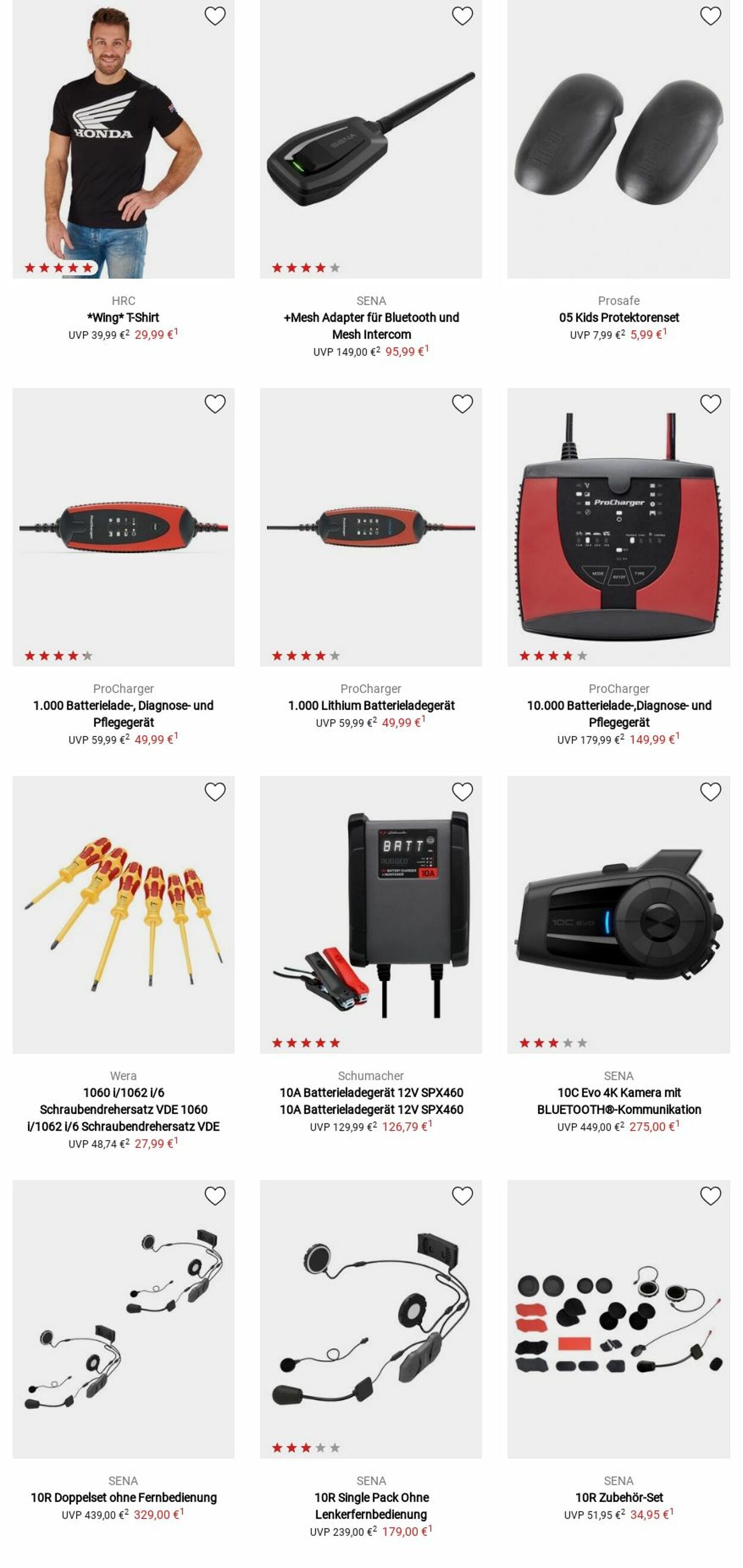Add Wera Schraubendrehersatz VDE to wishlist
The height and width of the screenshot is (1568, 743).
click(x=215, y=791)
